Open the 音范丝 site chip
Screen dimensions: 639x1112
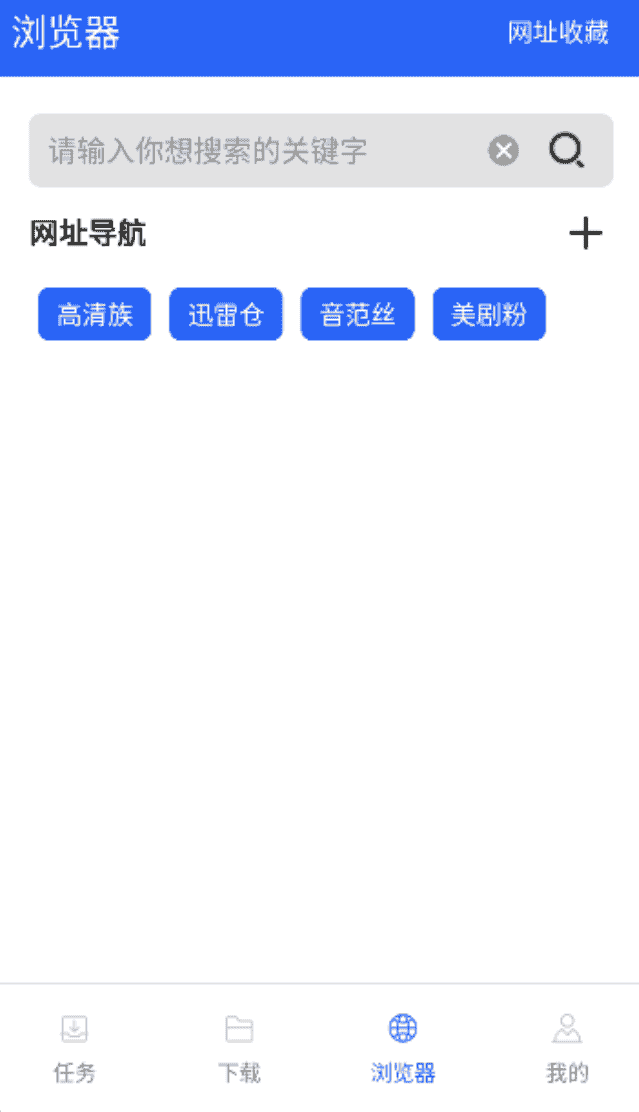pyautogui.click(x=357, y=315)
